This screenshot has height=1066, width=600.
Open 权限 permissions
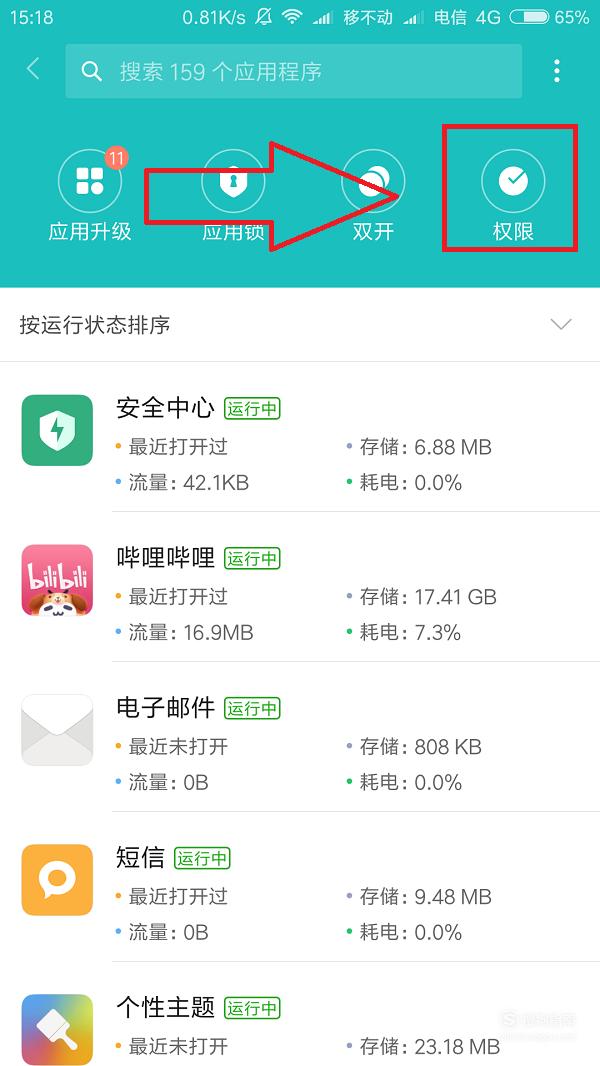click(x=513, y=196)
